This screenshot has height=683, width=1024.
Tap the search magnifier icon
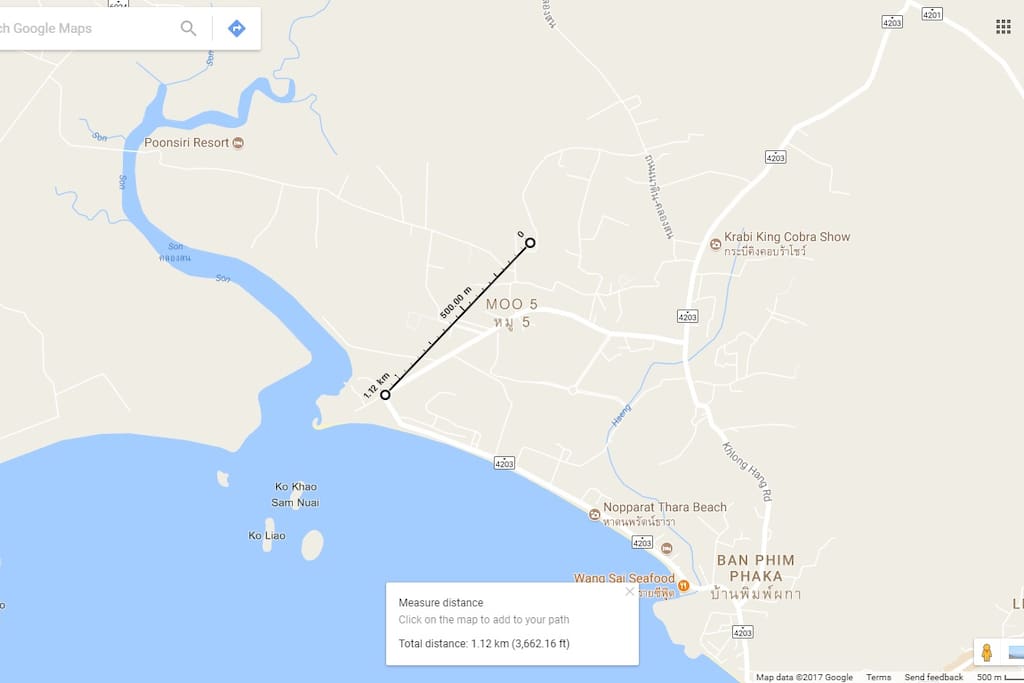(188, 28)
